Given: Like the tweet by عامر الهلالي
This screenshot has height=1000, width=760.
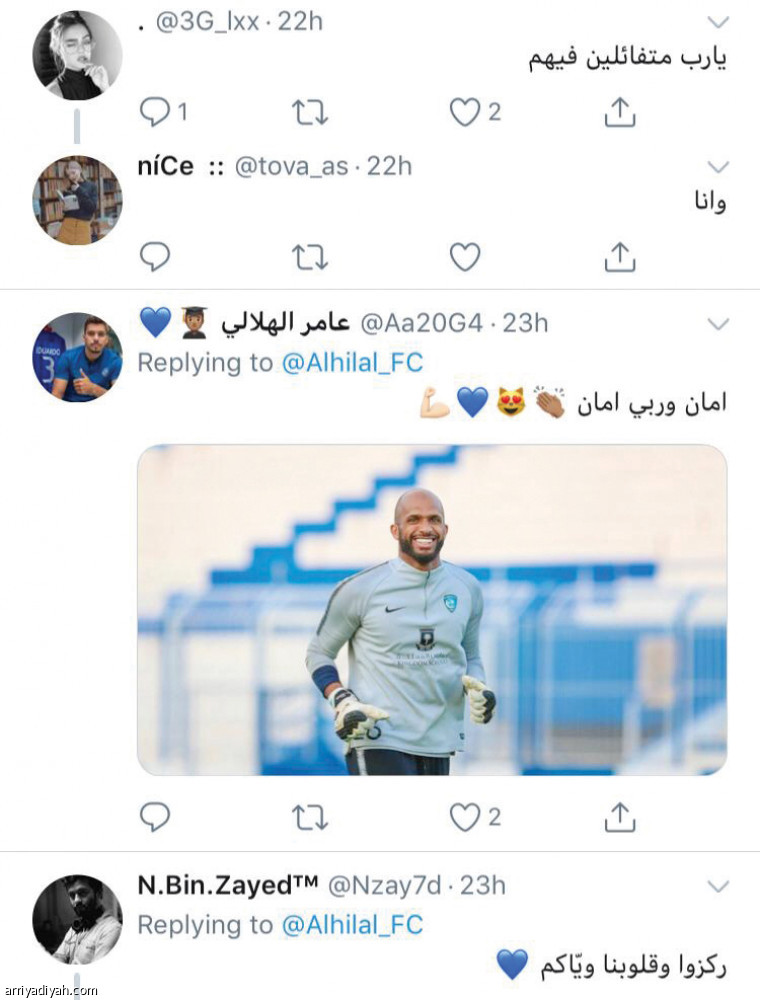Looking at the screenshot, I should coord(465,818).
